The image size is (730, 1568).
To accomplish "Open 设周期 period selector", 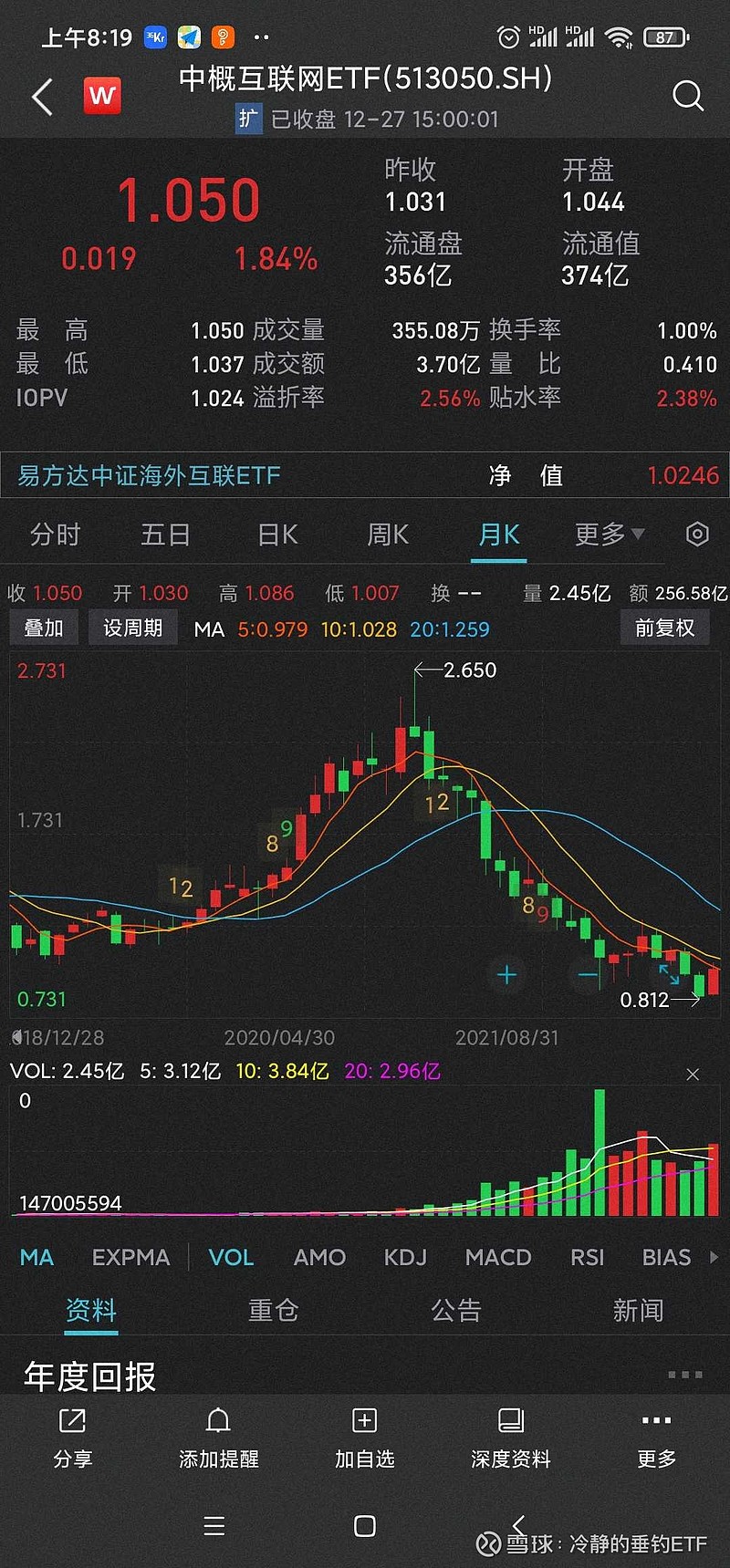I will tap(132, 628).
